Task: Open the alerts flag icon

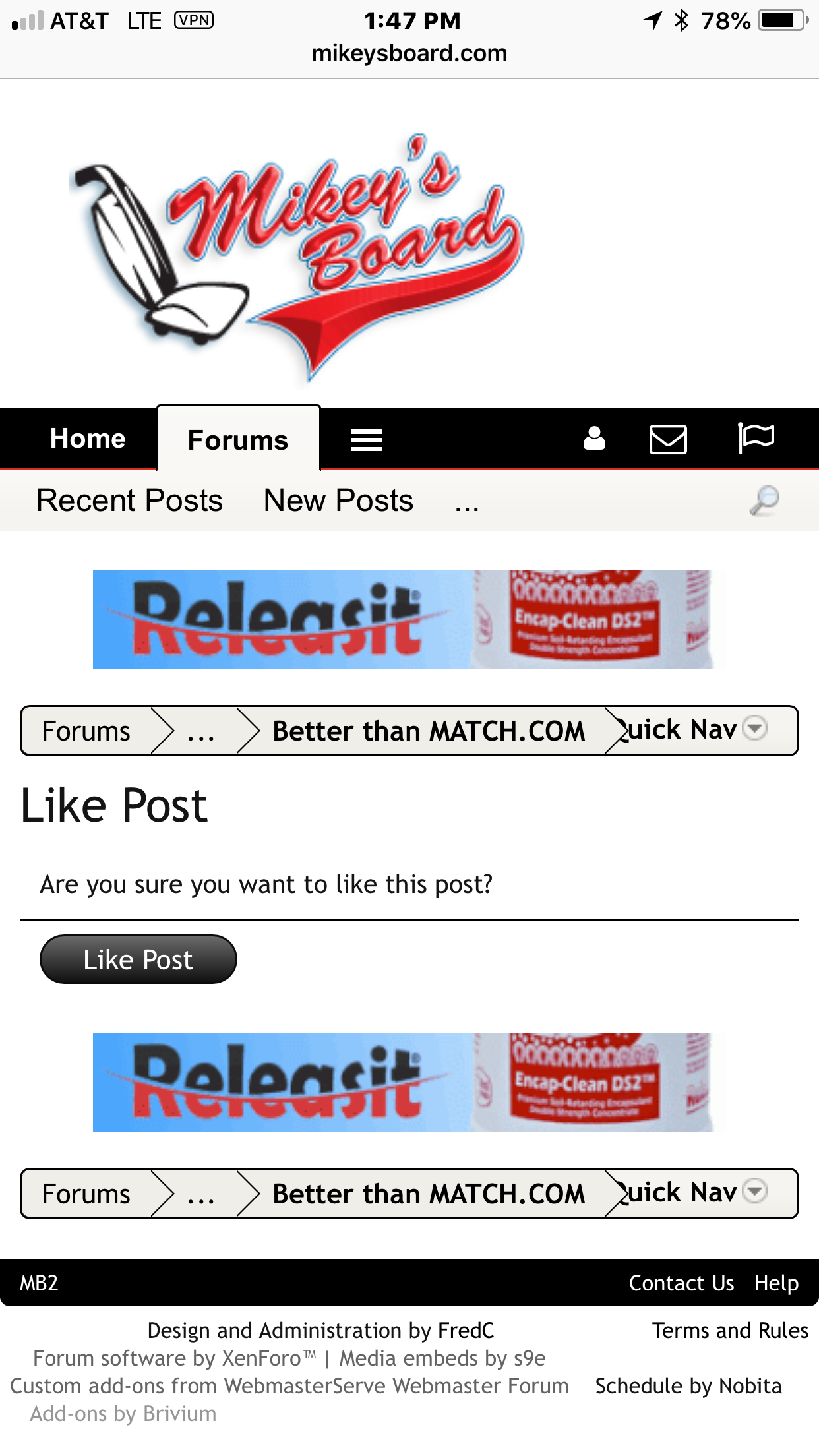Action: (x=756, y=438)
